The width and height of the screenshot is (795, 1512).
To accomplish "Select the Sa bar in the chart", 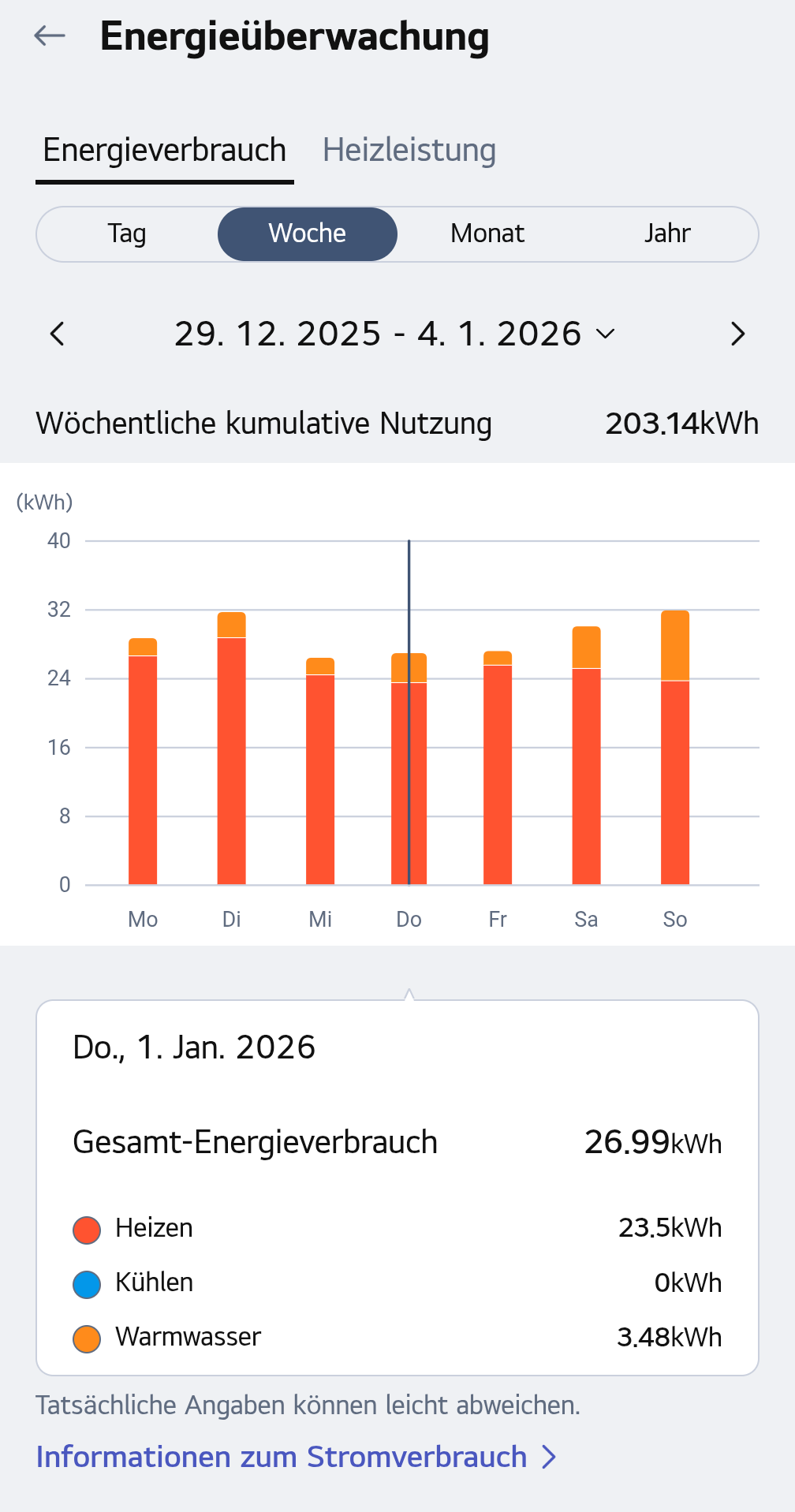I will coord(586,757).
